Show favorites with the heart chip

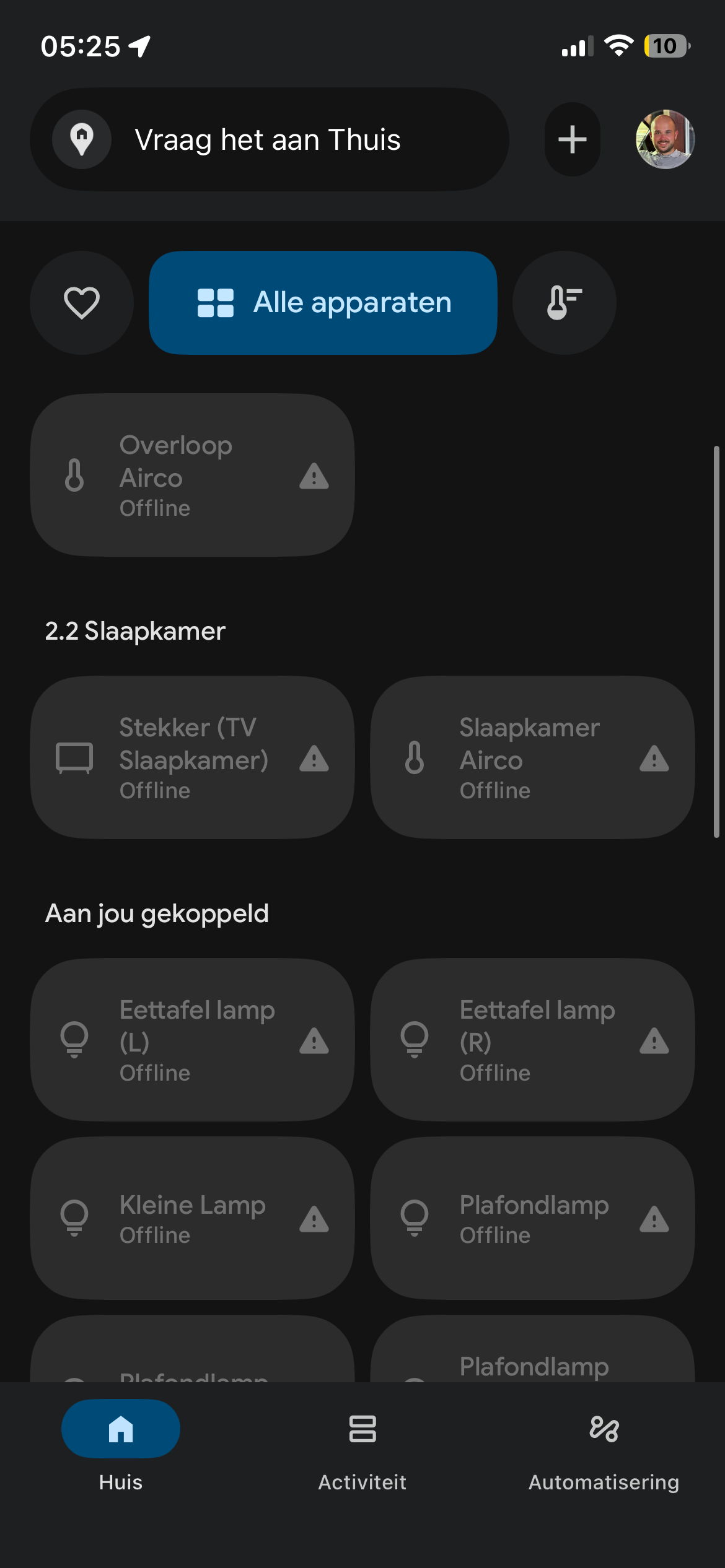[82, 303]
